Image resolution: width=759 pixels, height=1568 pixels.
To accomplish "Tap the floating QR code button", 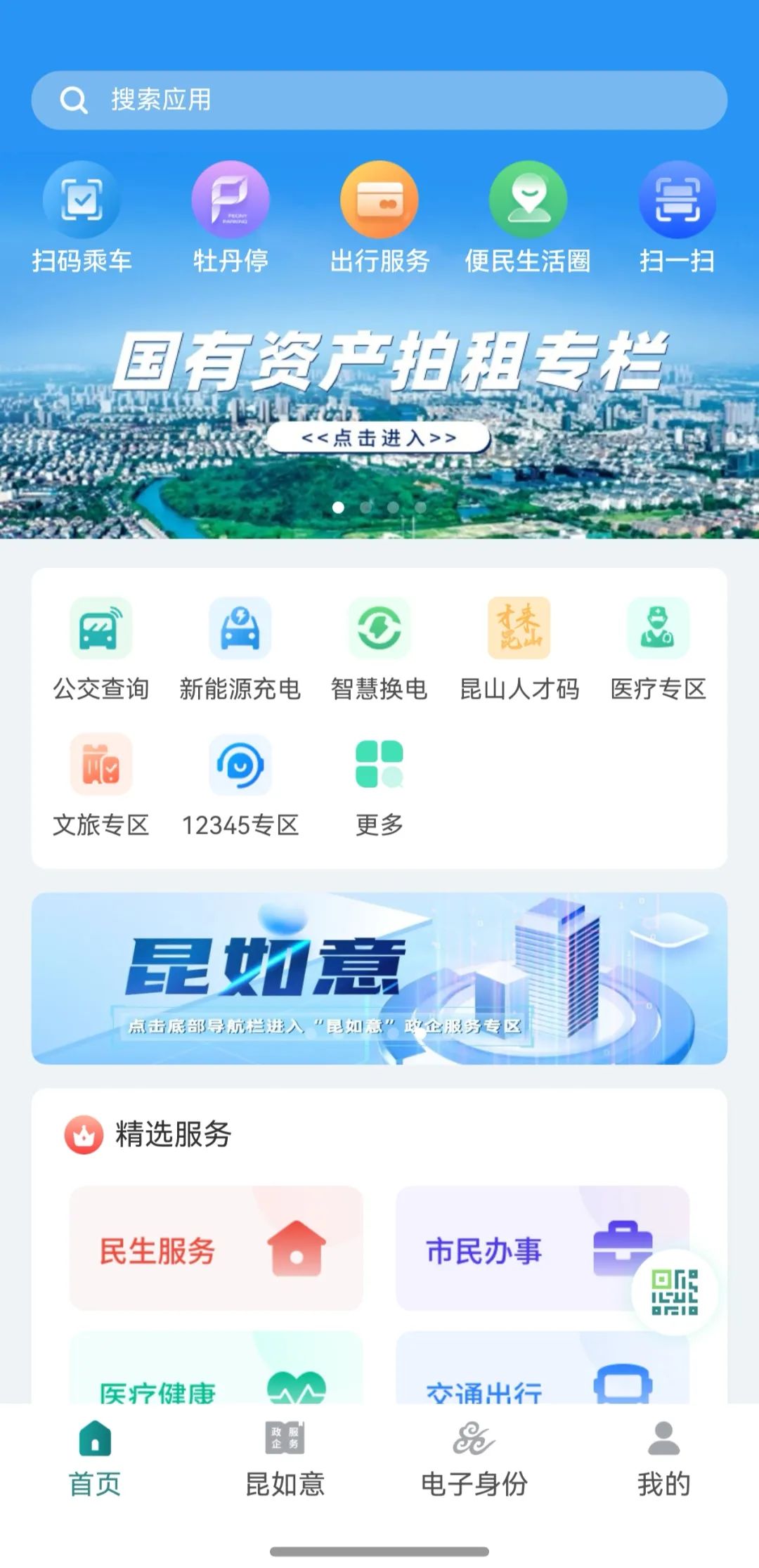I will tap(675, 1292).
